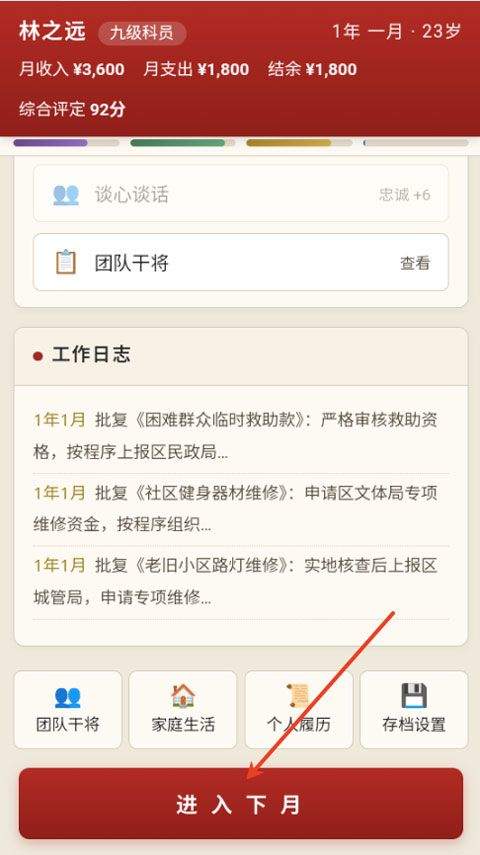Screen dimensions: 480x855
Task: Select the 谈心谈话 action row
Action: [241, 194]
